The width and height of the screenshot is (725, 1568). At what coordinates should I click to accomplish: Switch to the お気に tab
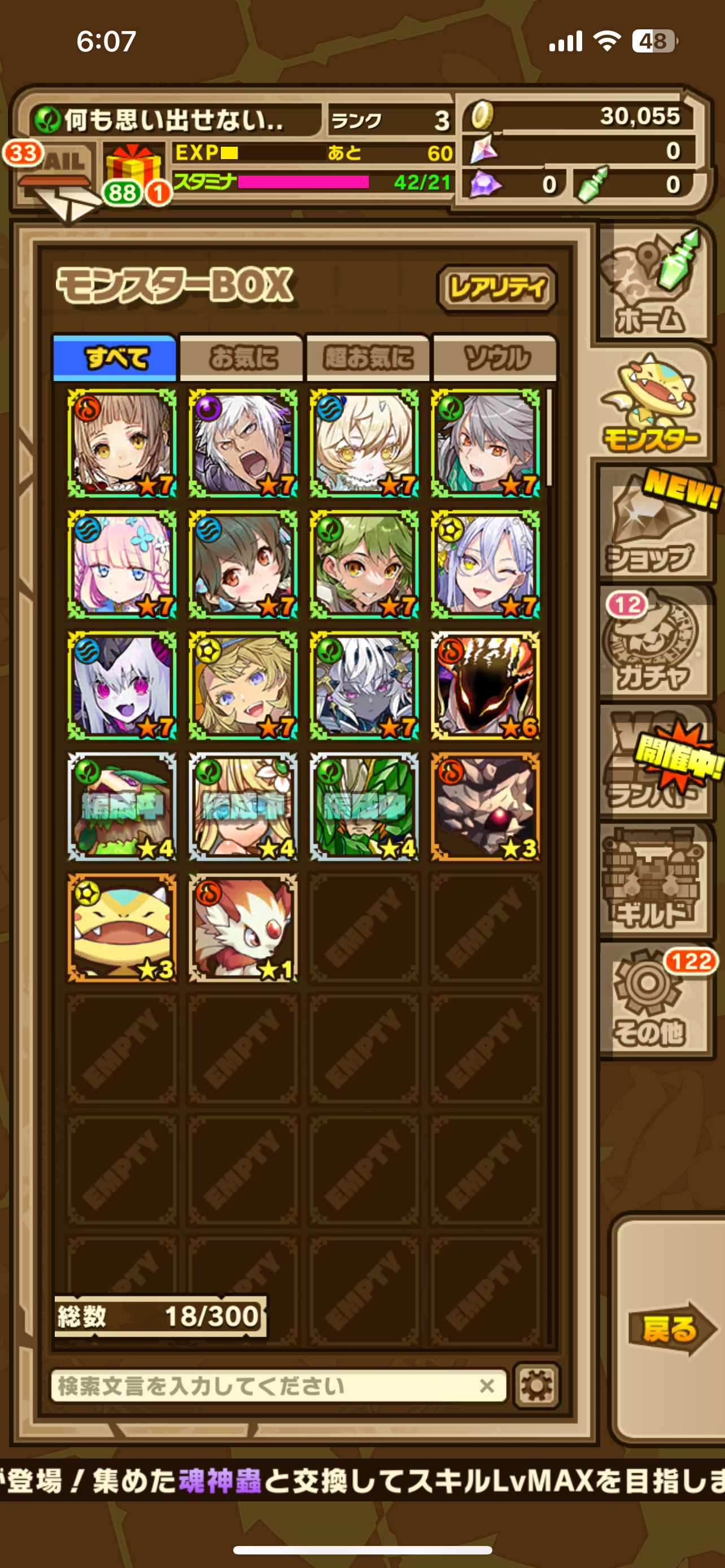pyautogui.click(x=242, y=358)
